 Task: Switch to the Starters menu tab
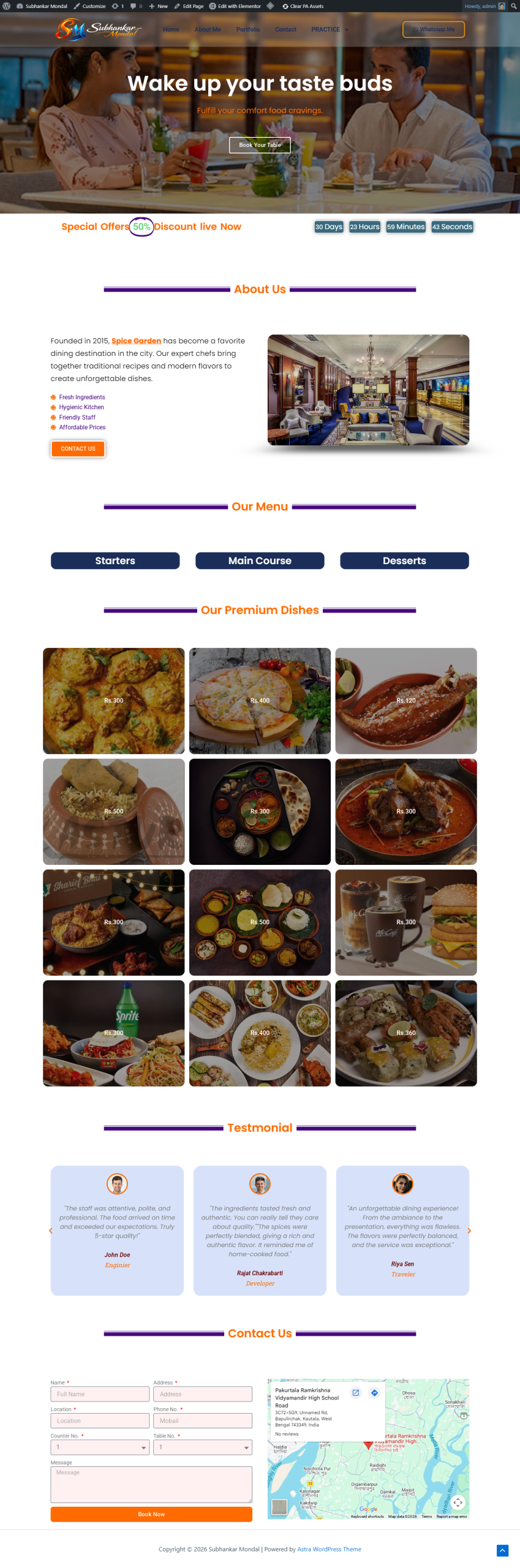coord(115,560)
